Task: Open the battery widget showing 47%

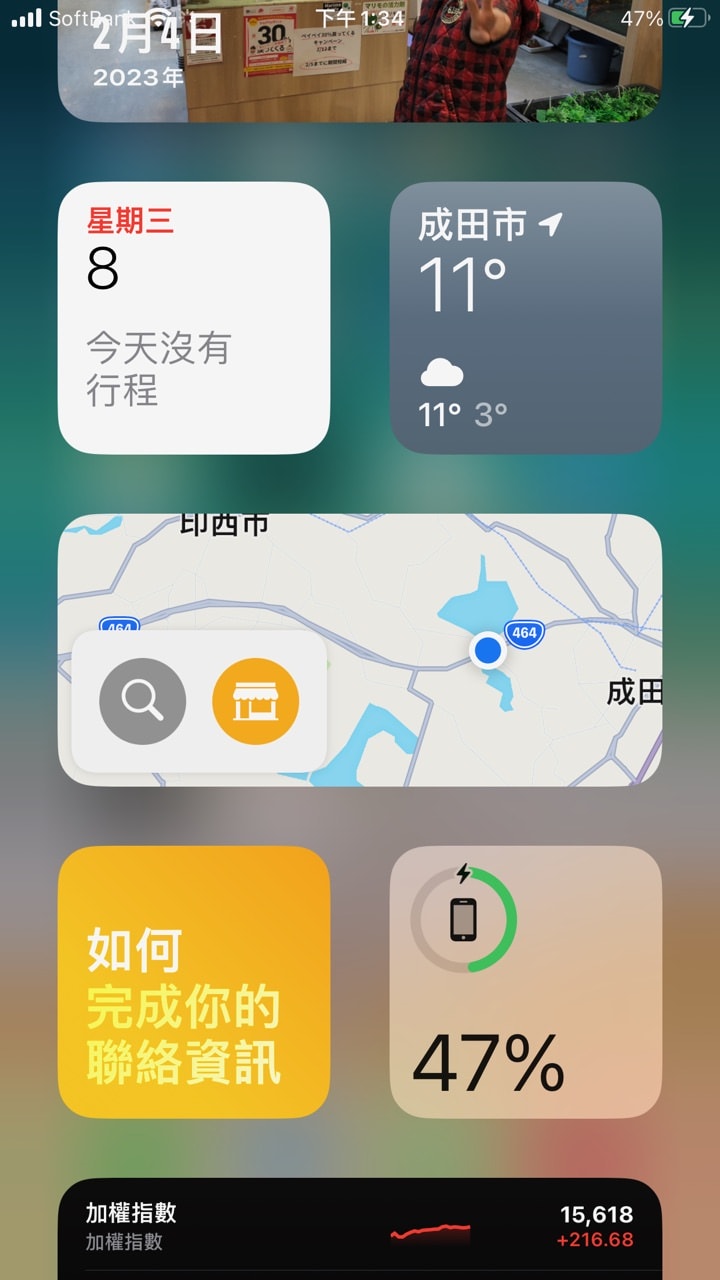Action: click(x=525, y=982)
